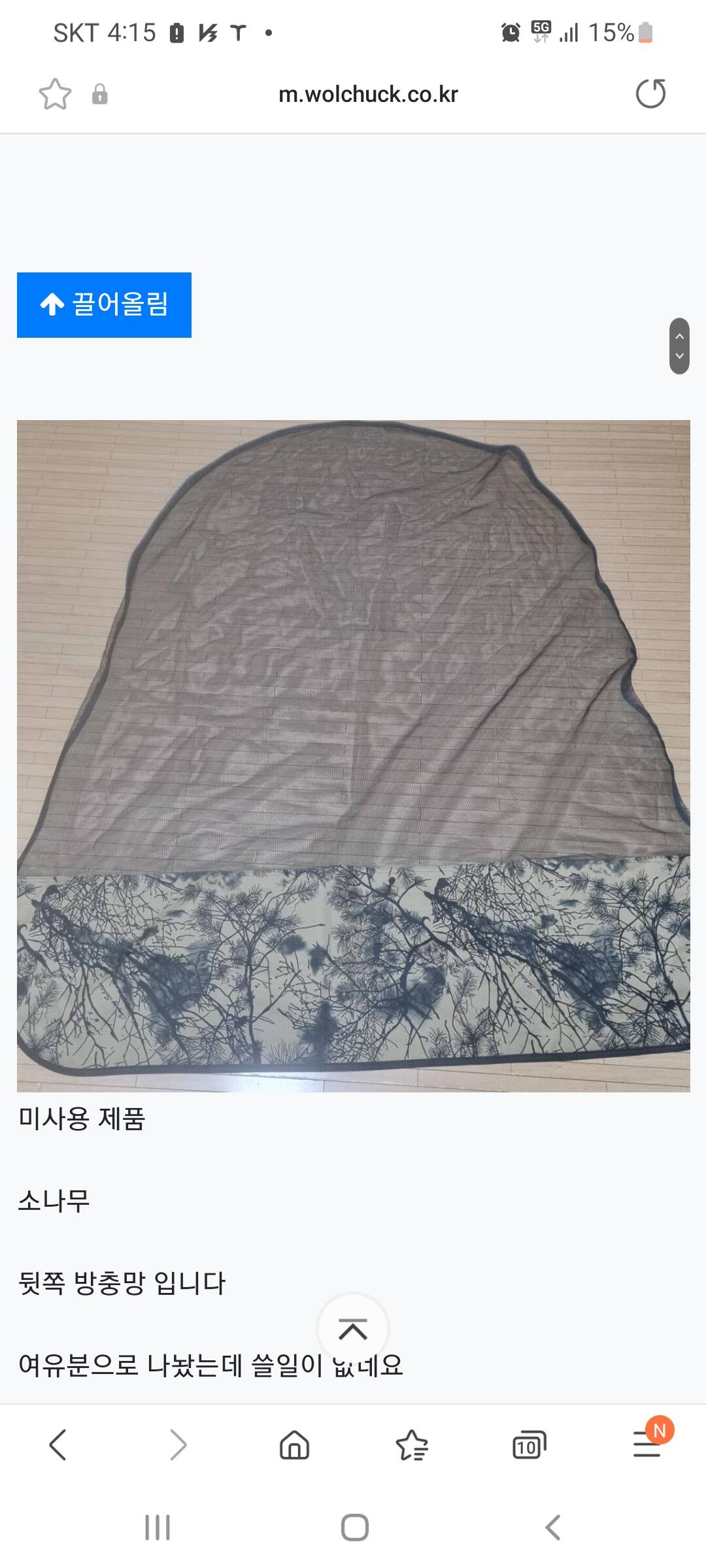Open the bookmarks list
The height and width of the screenshot is (1568, 706).
pos(412,1445)
